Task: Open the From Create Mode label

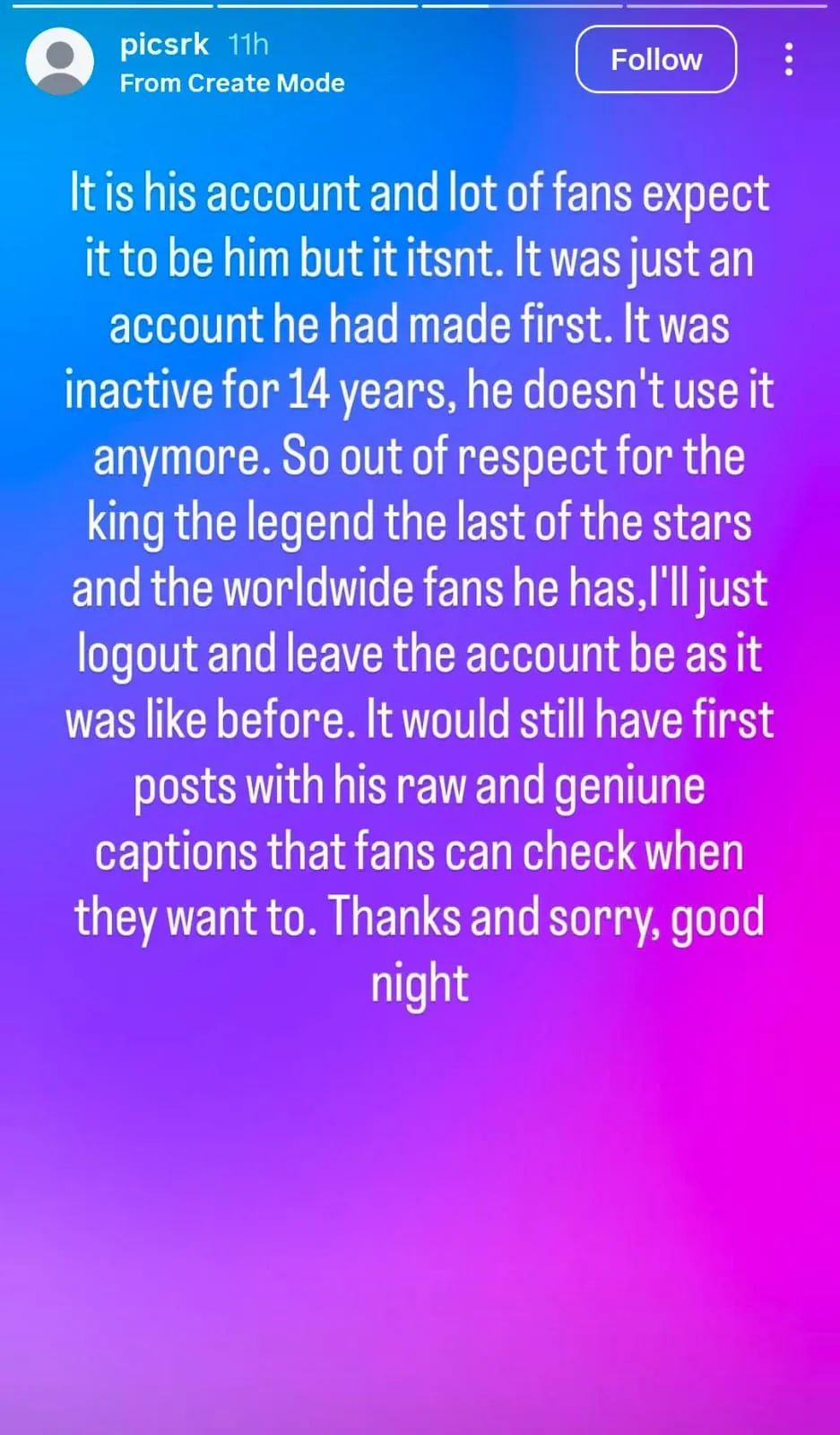Action: 232,83
